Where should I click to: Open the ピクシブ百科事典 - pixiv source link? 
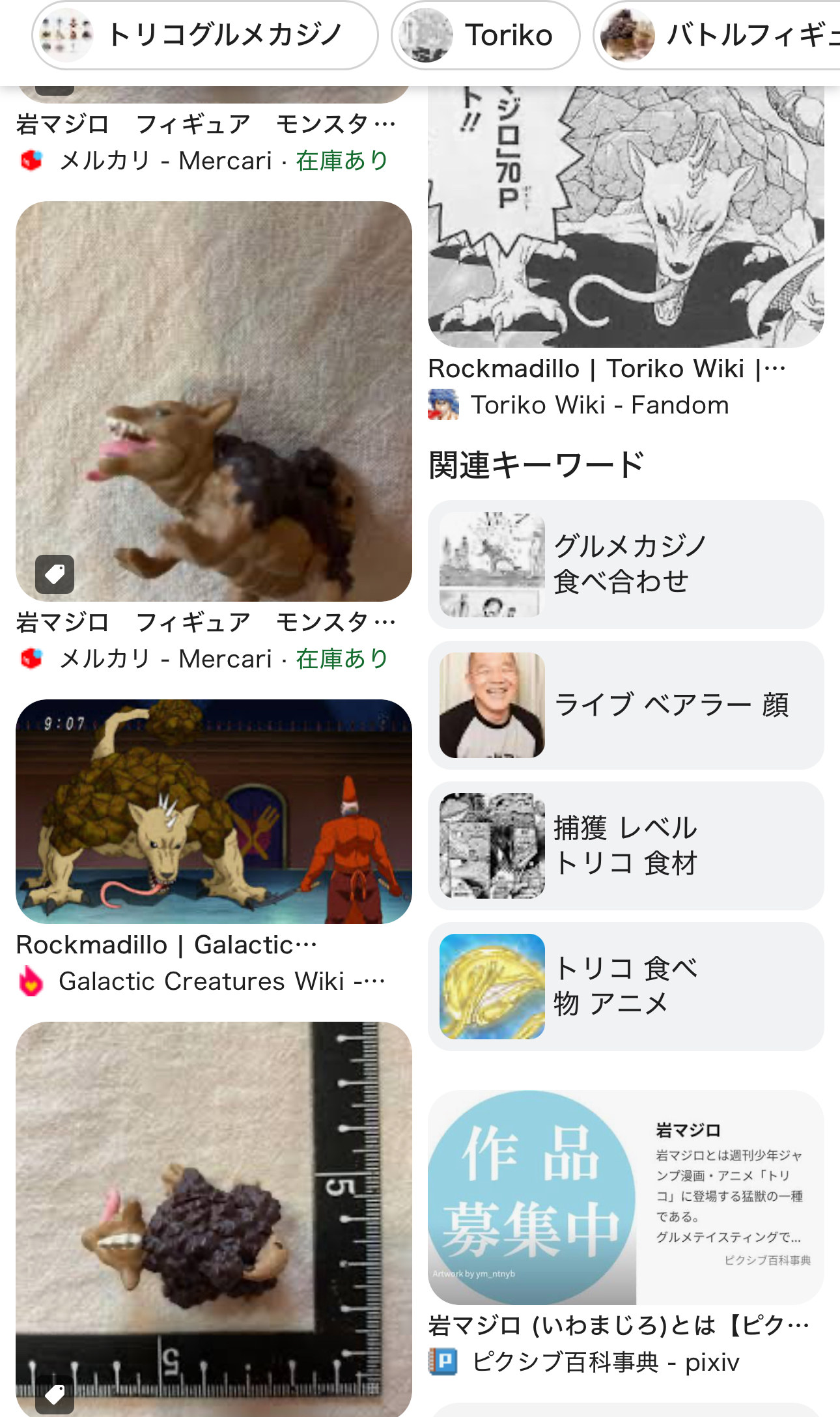click(606, 1362)
